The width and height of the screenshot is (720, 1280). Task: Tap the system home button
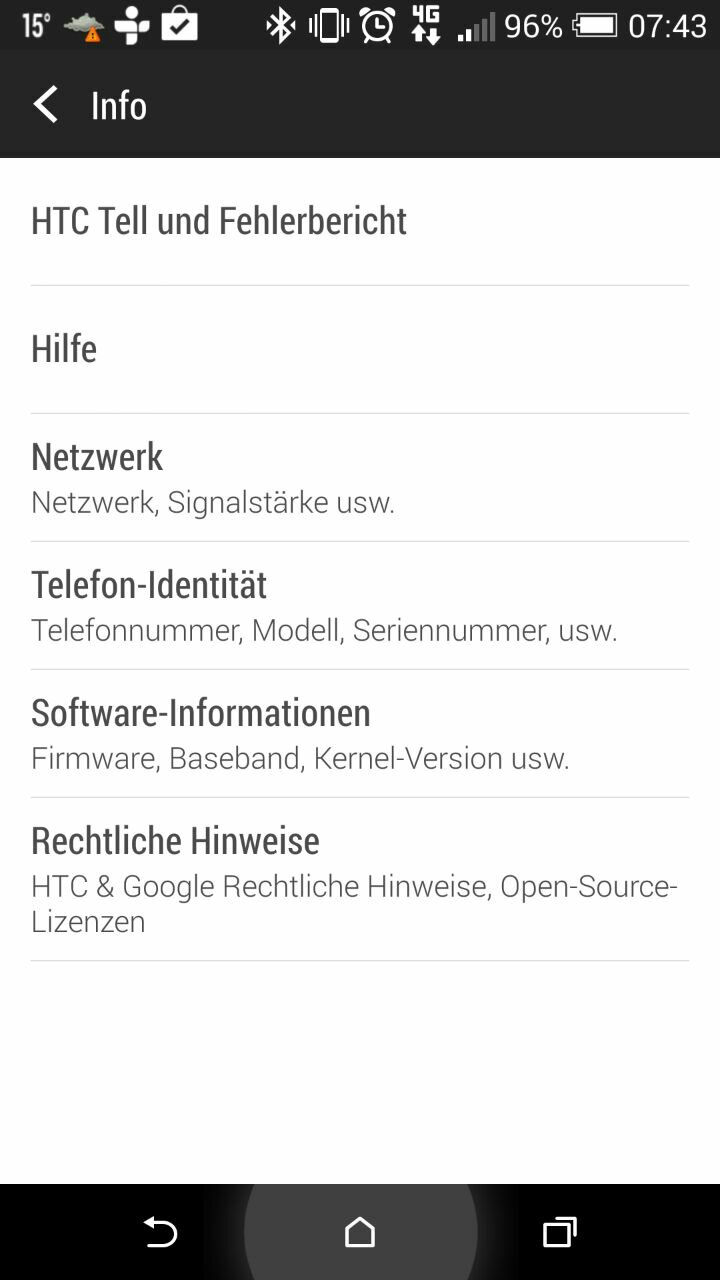(x=360, y=1233)
